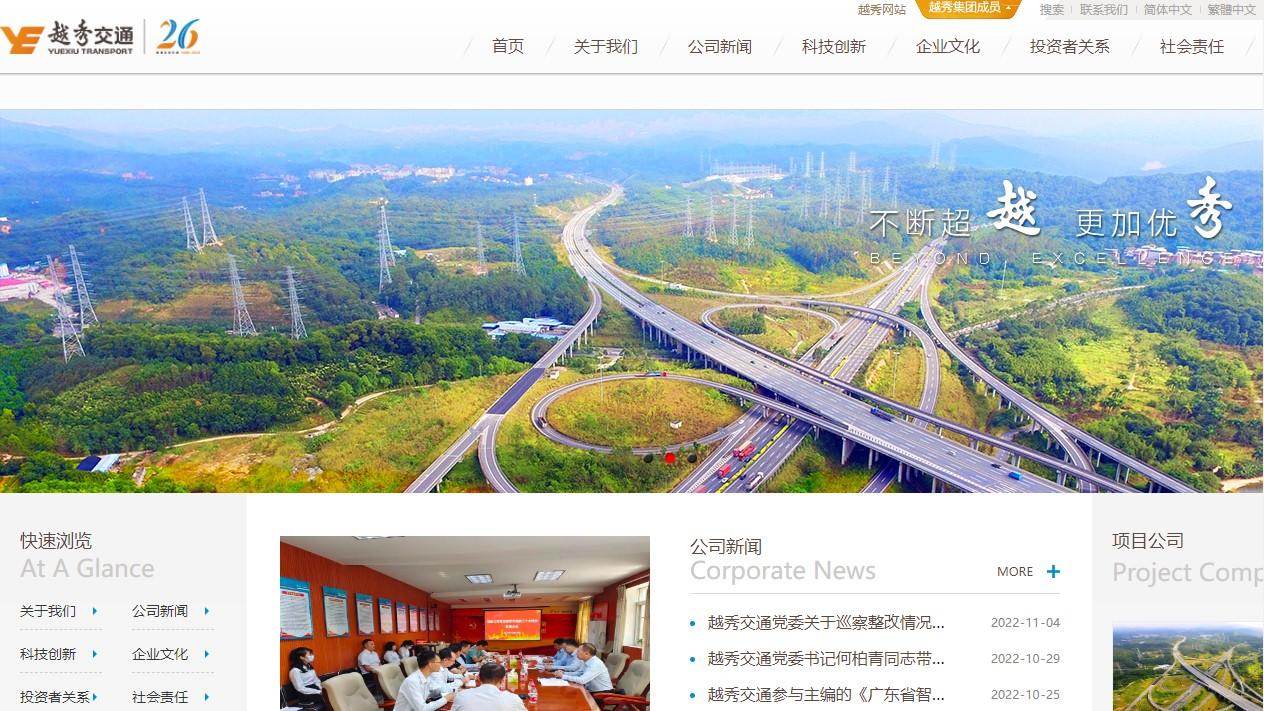Go to 投资者关系 in the top navigation
The width and height of the screenshot is (1264, 711).
tap(1069, 46)
